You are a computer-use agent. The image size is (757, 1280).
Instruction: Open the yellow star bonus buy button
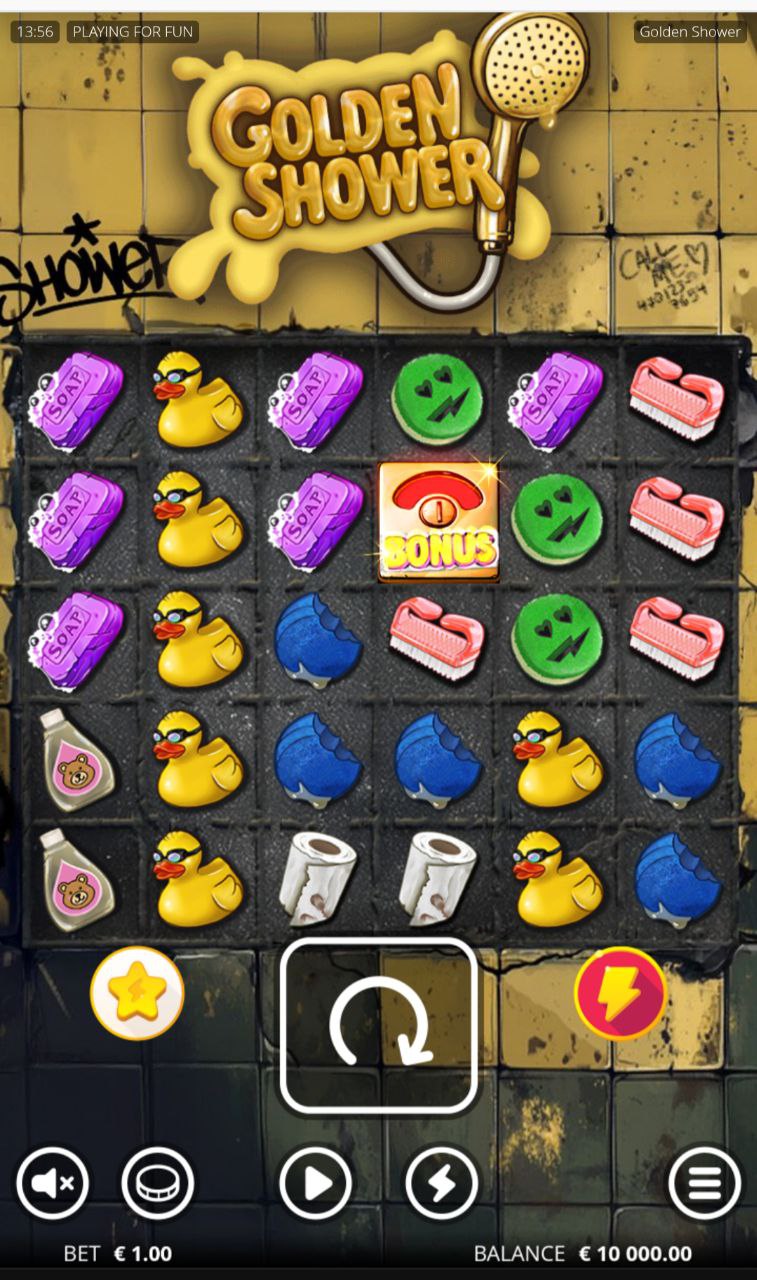tap(137, 992)
